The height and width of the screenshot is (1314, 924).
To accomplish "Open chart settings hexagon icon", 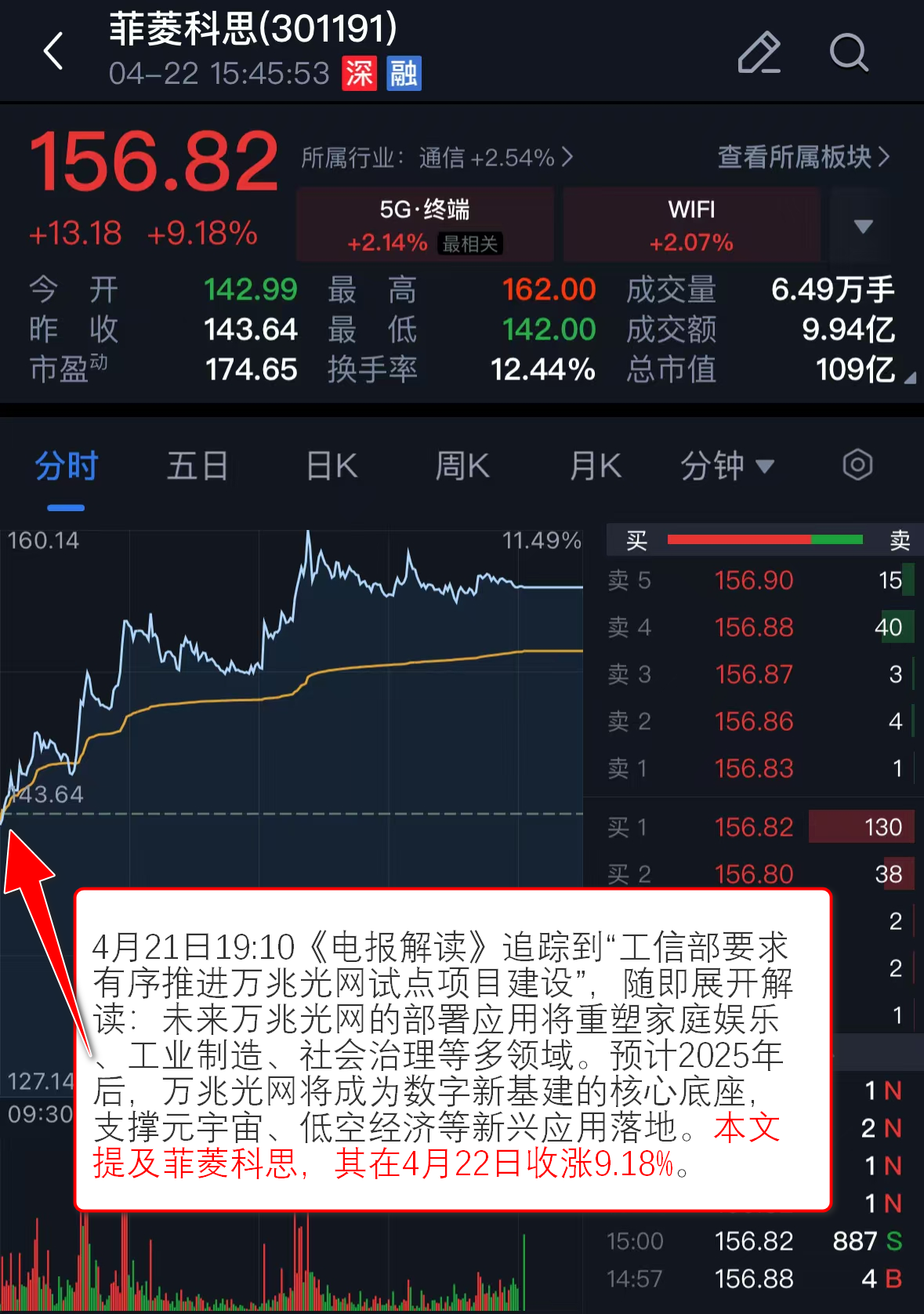I will coord(857,465).
